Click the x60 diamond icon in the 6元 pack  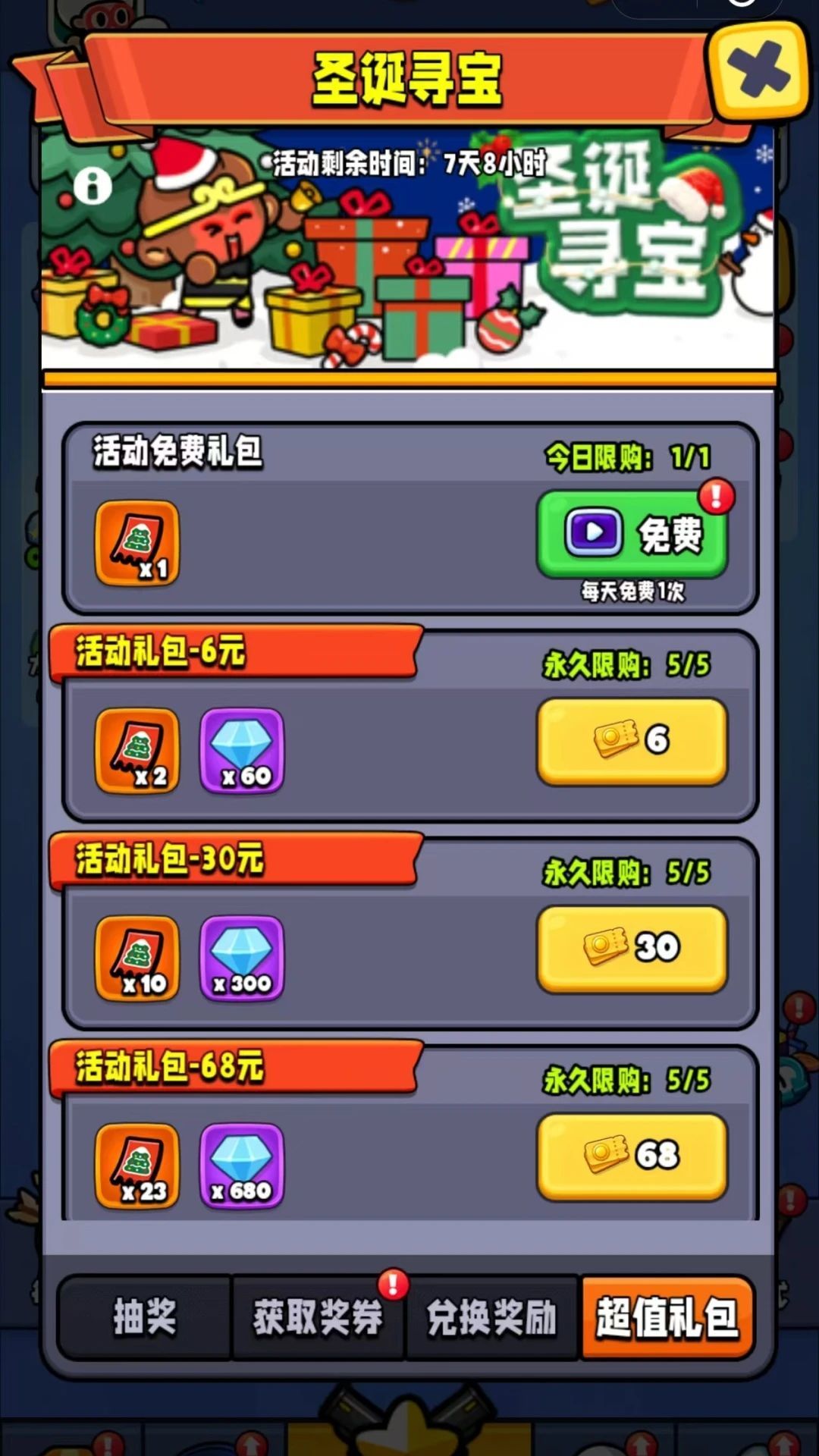pos(242,751)
